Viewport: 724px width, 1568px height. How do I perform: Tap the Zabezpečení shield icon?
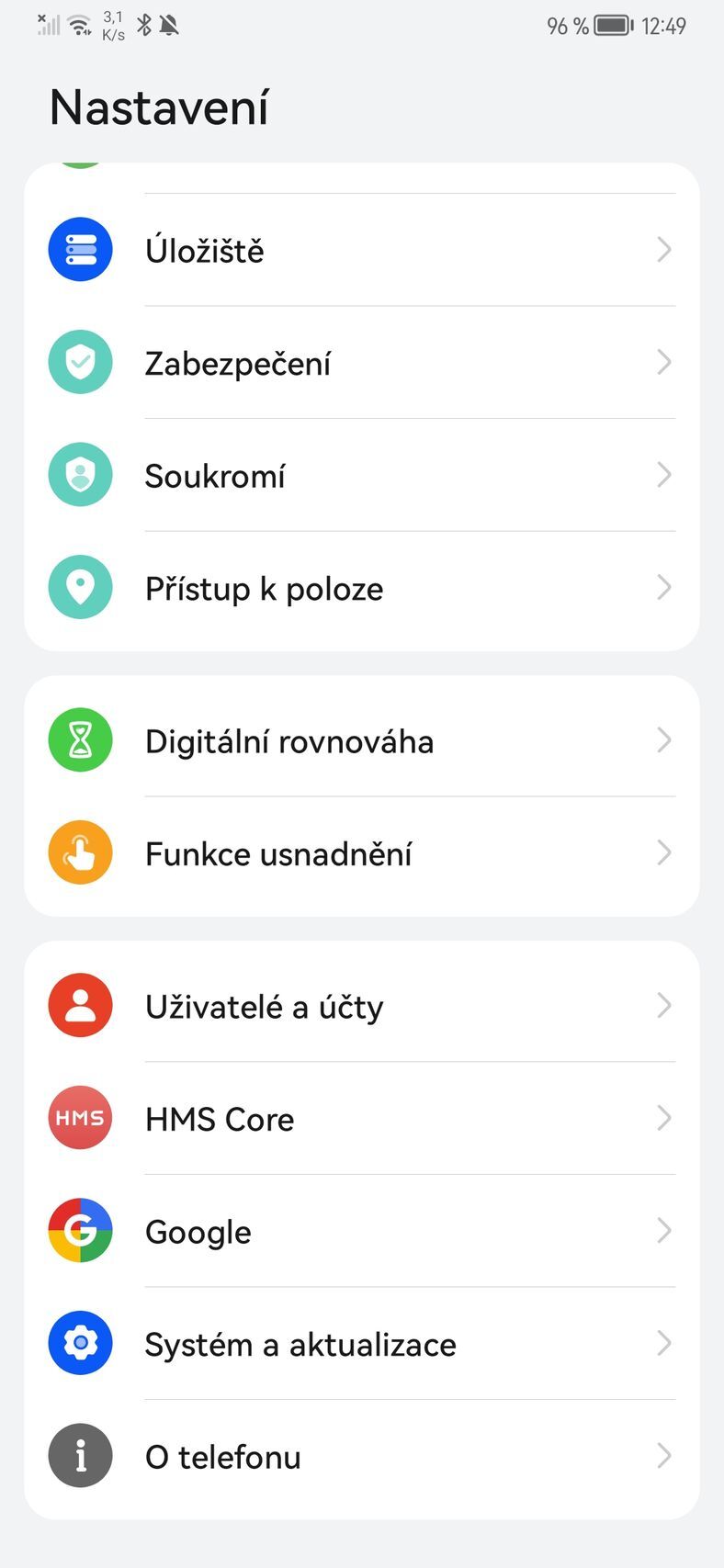pyautogui.click(x=80, y=362)
